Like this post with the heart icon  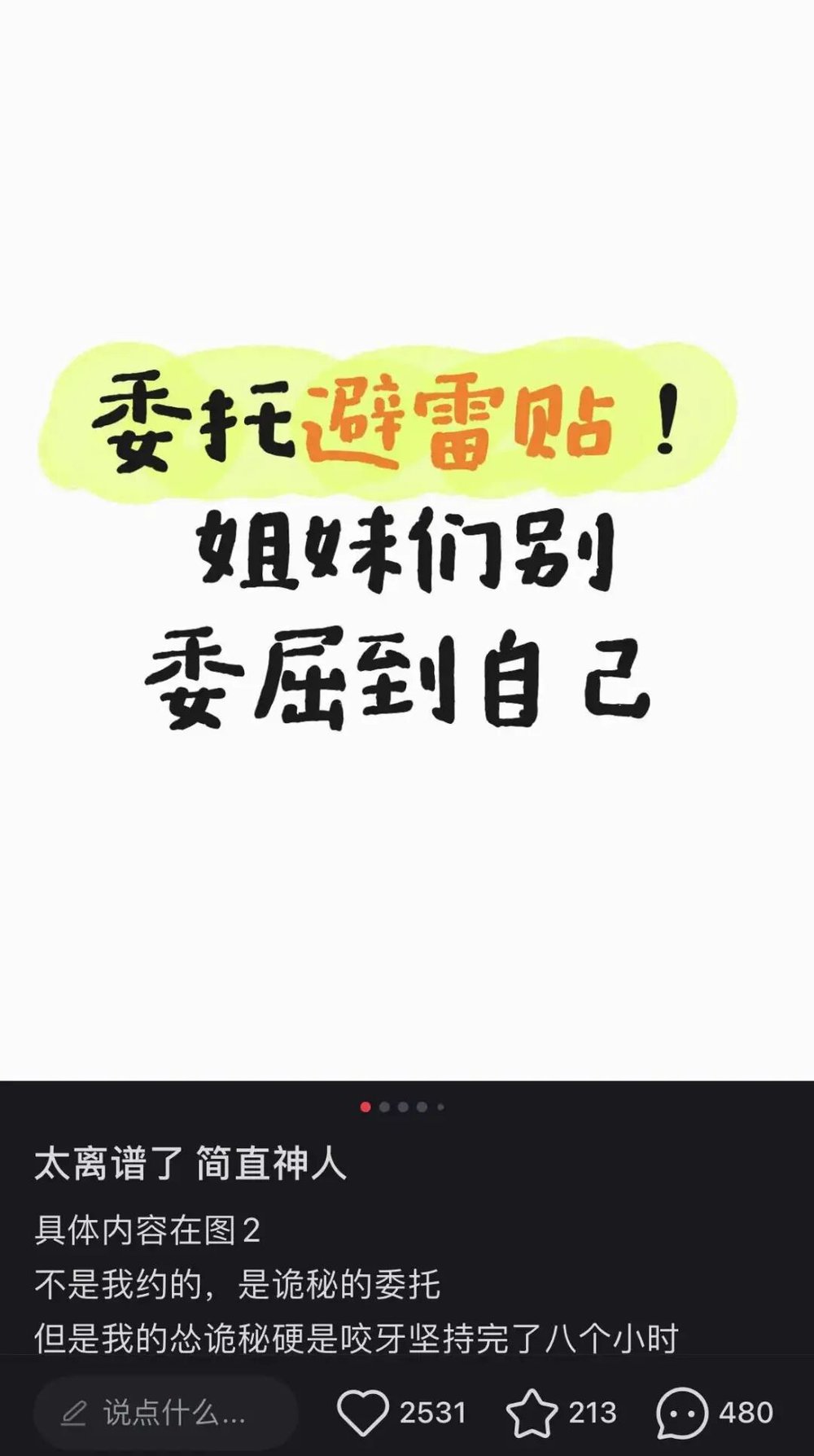363,1412
